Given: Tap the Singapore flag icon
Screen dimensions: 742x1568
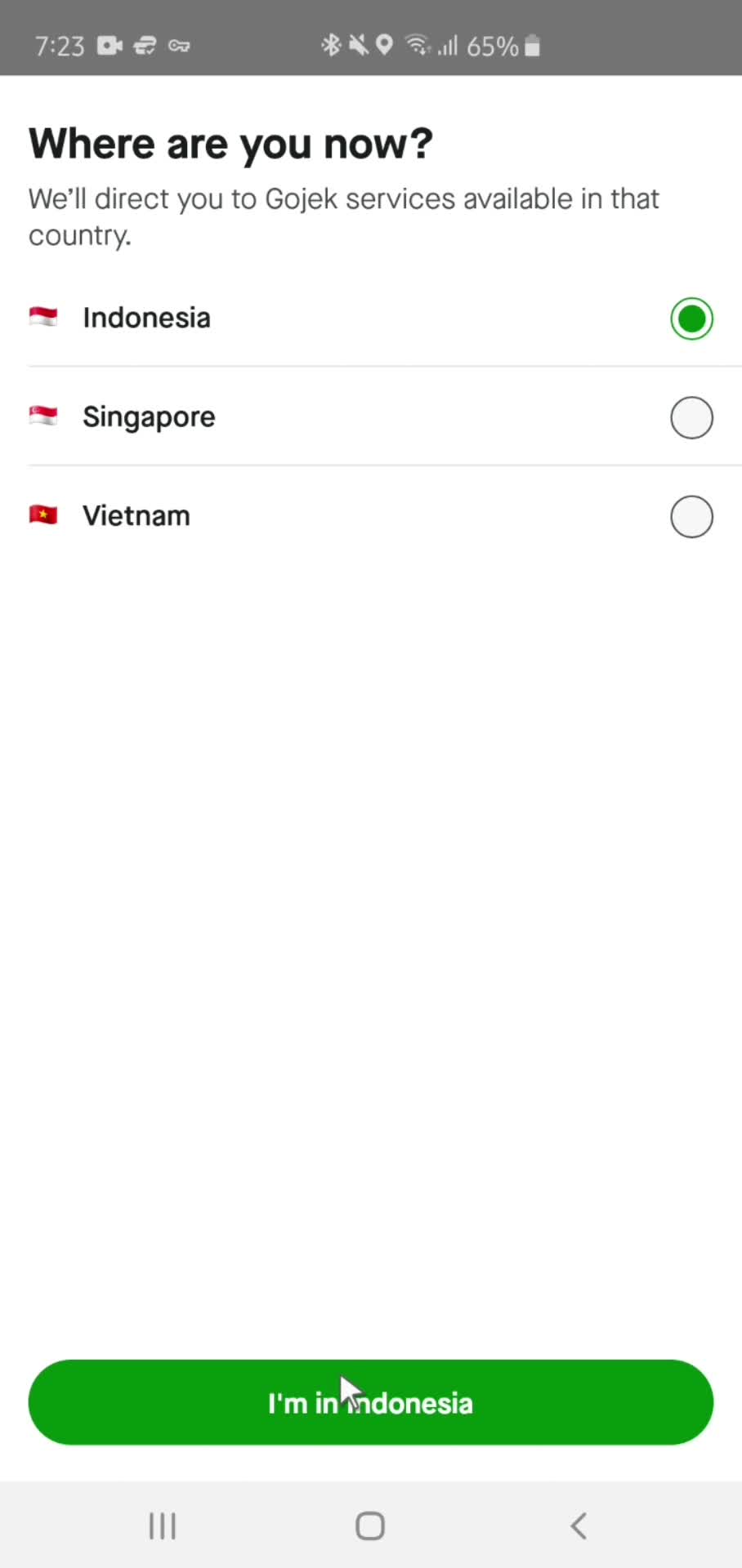Looking at the screenshot, I should (x=43, y=416).
